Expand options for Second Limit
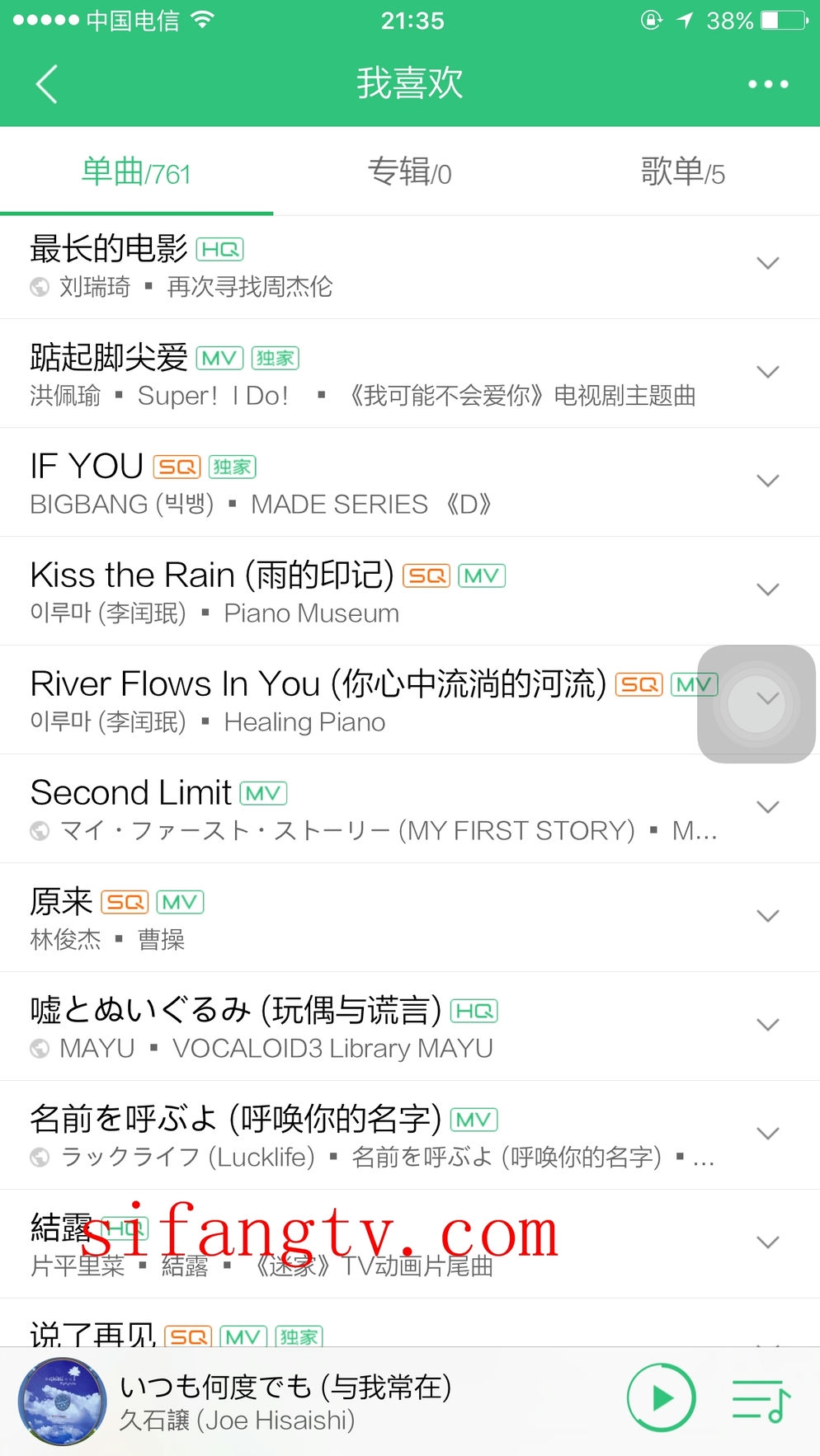This screenshot has height=1456, width=820. click(x=768, y=808)
